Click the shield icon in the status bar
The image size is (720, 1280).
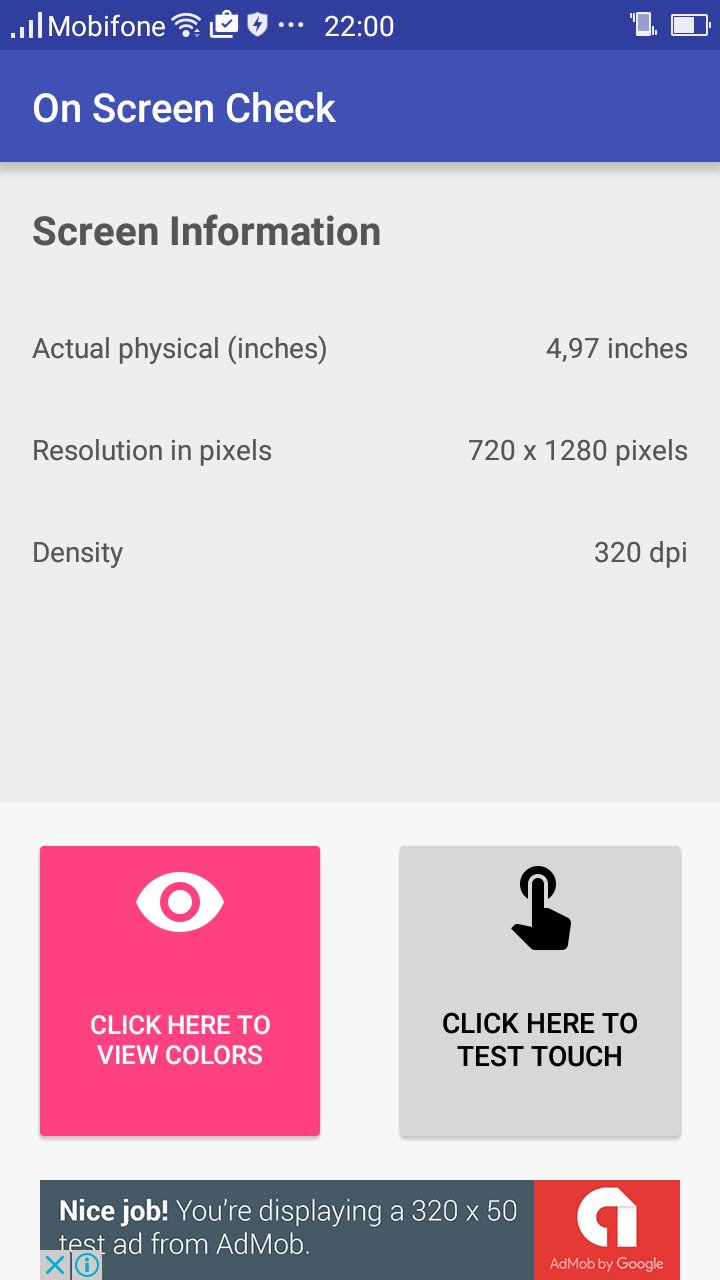tap(258, 25)
